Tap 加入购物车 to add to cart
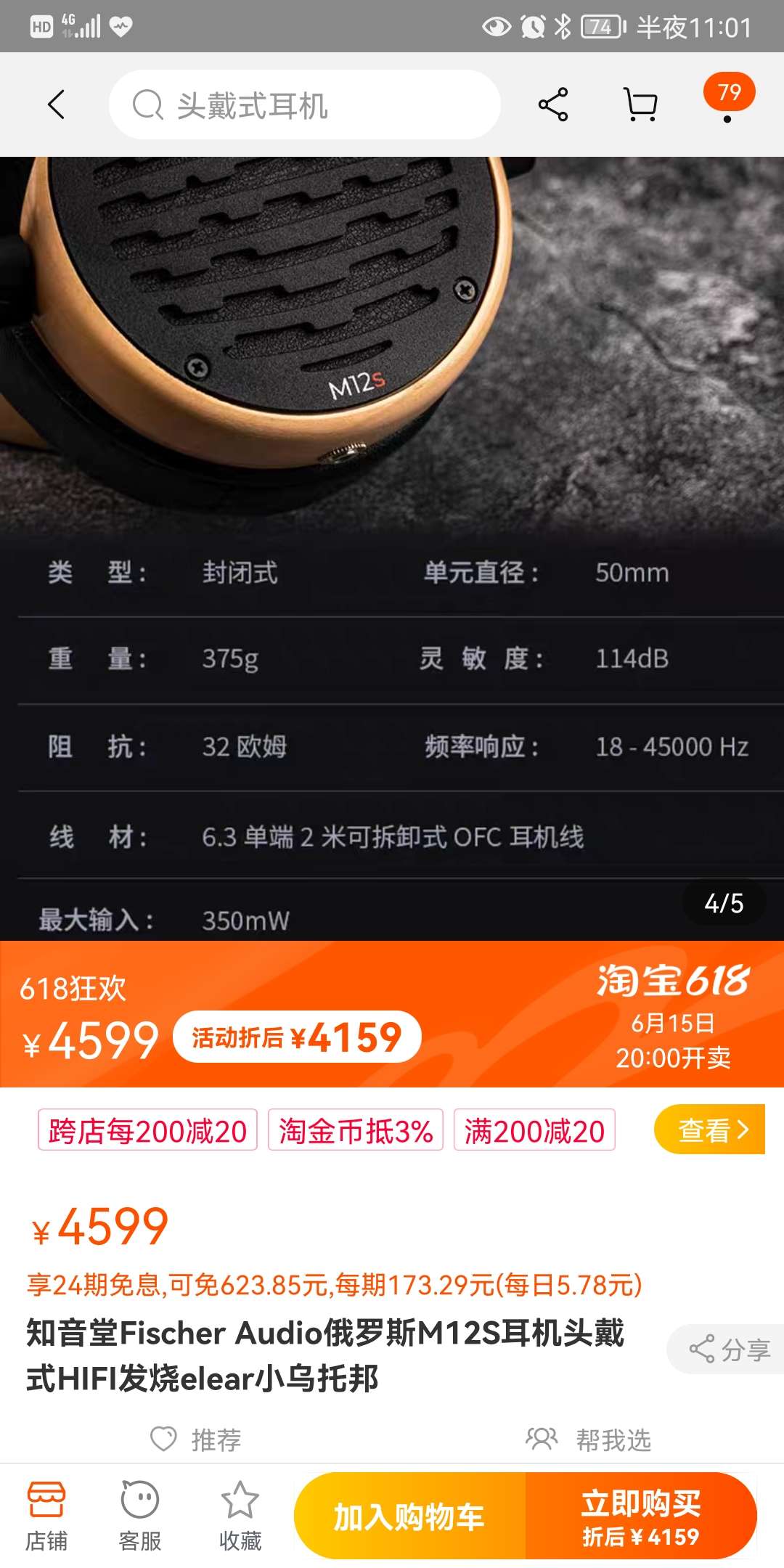 pyautogui.click(x=409, y=1516)
